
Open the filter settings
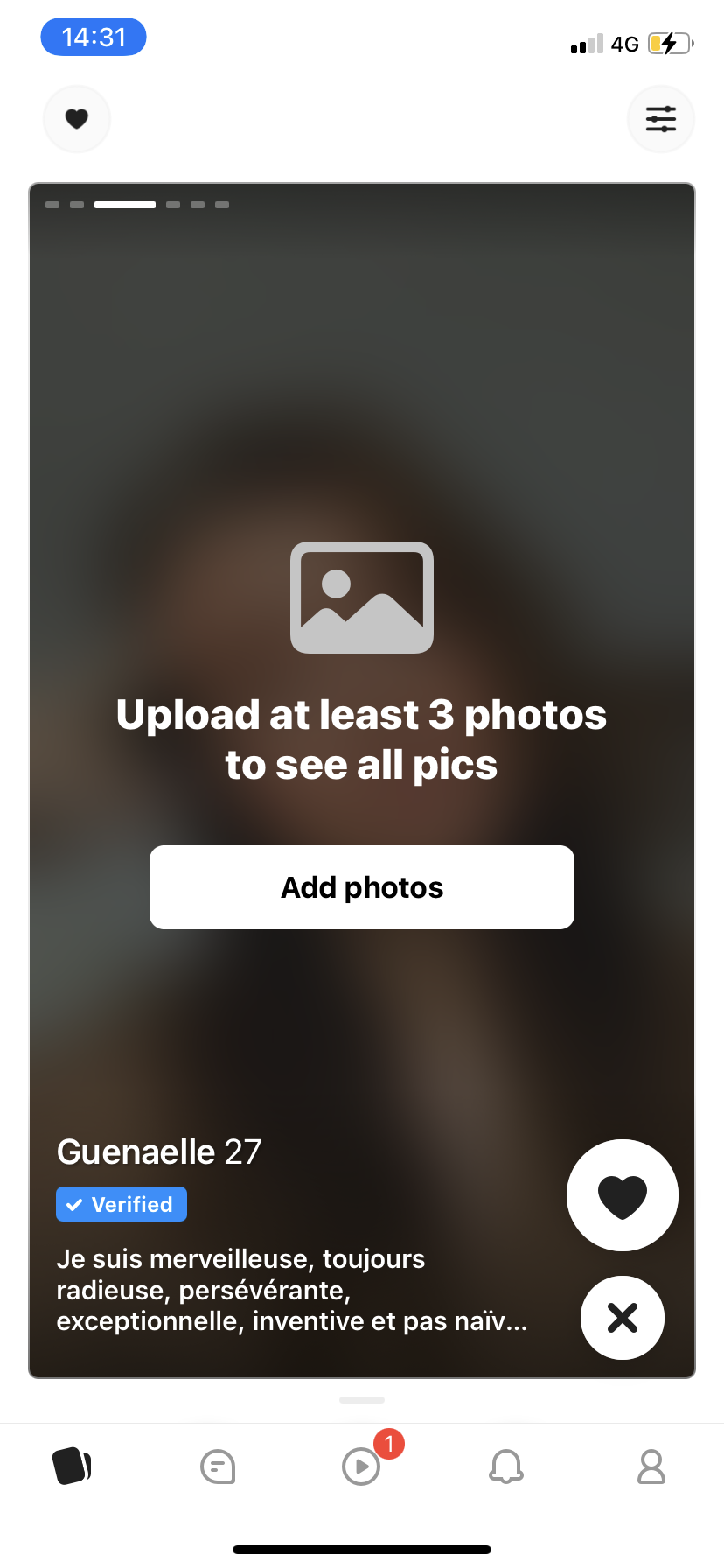pos(661,119)
